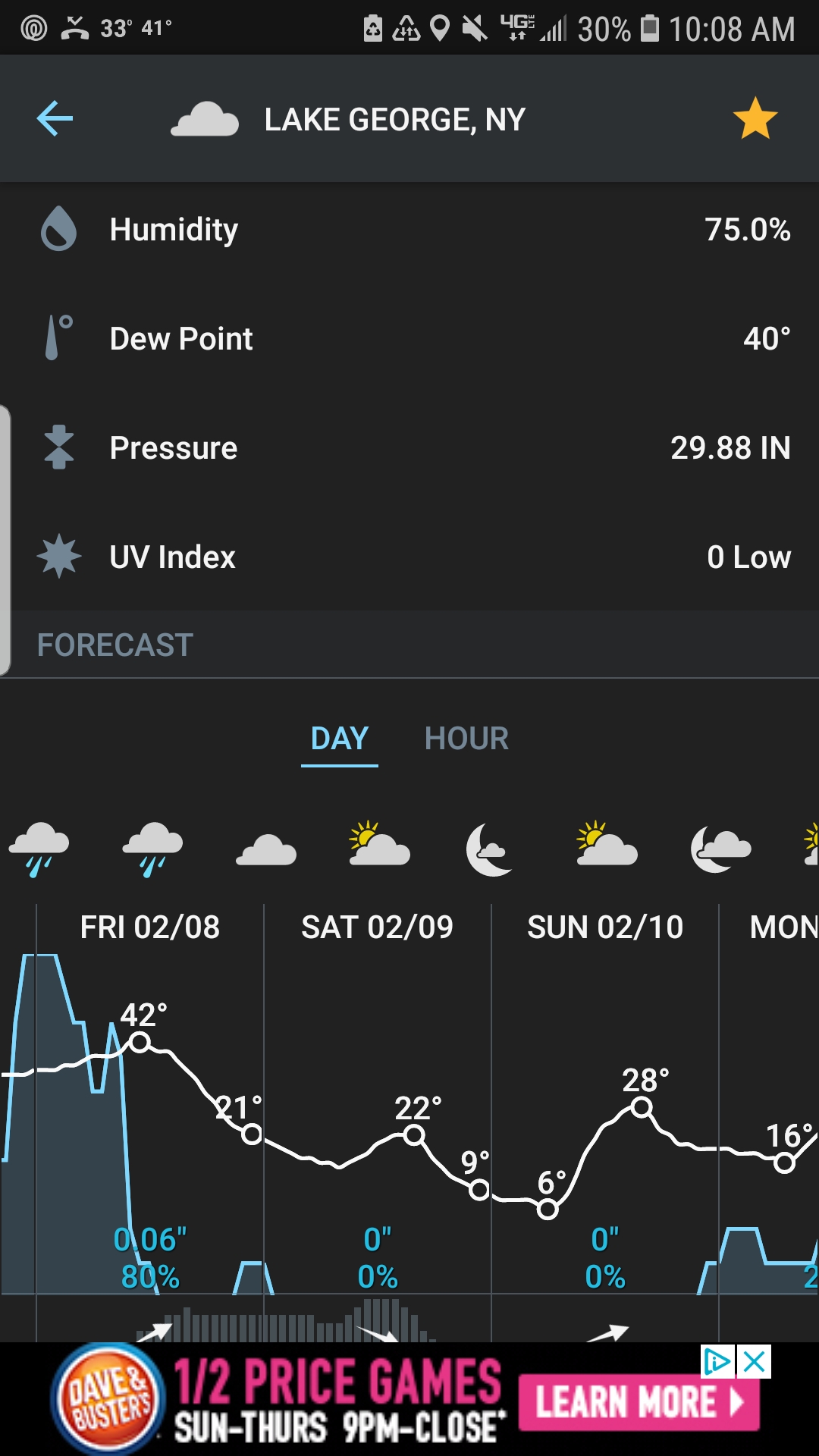Open the AdChoices info icon

point(717,1362)
